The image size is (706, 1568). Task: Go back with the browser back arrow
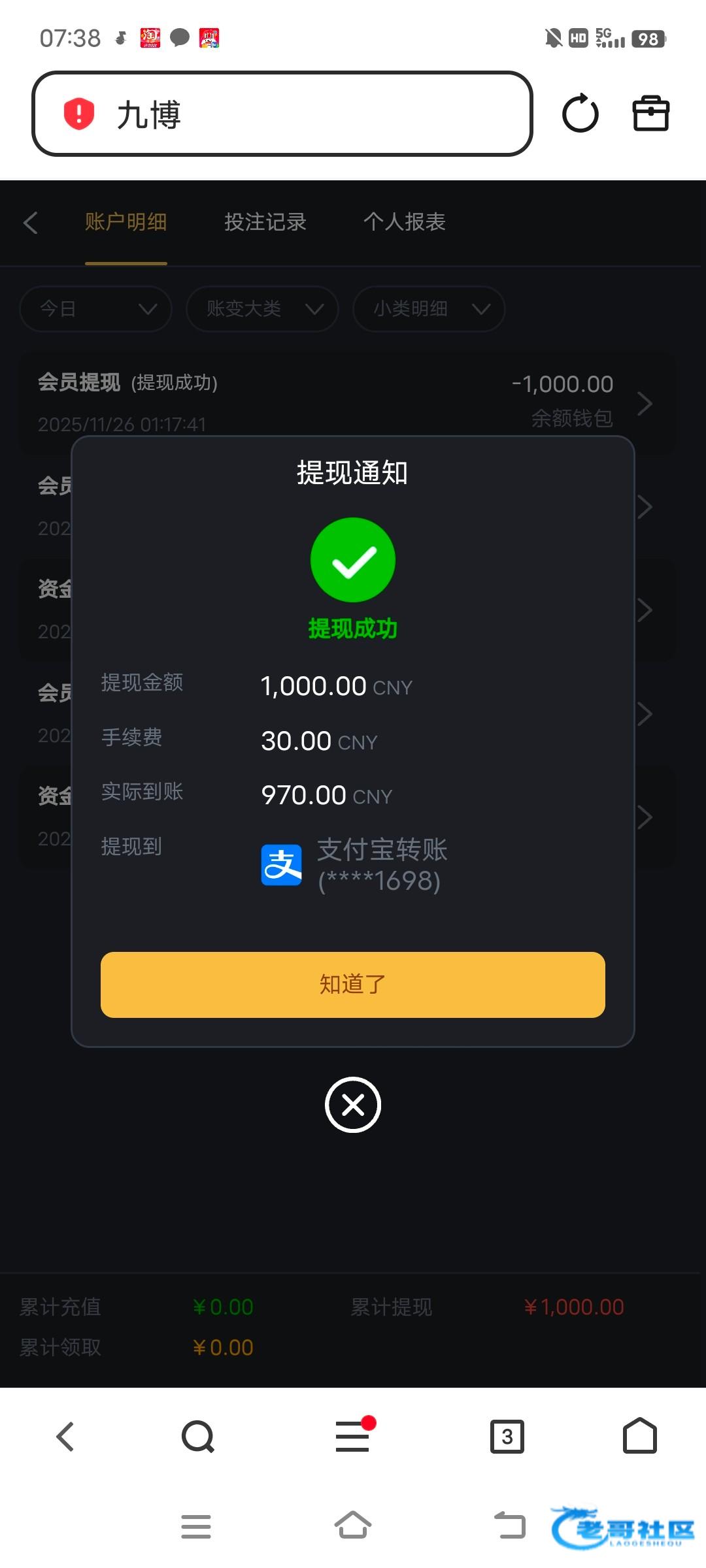coord(65,1437)
